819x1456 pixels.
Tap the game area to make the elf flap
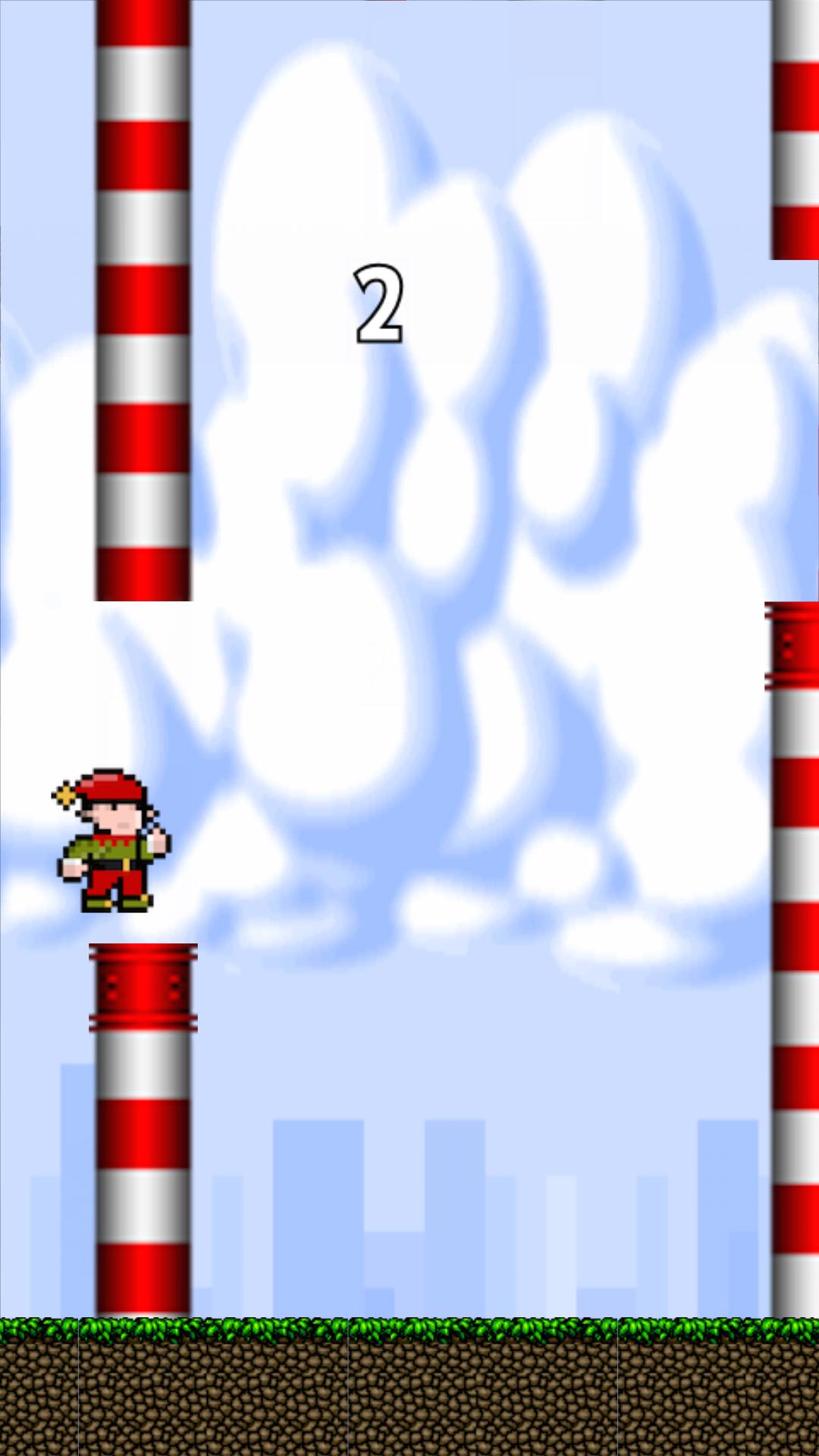(409, 728)
